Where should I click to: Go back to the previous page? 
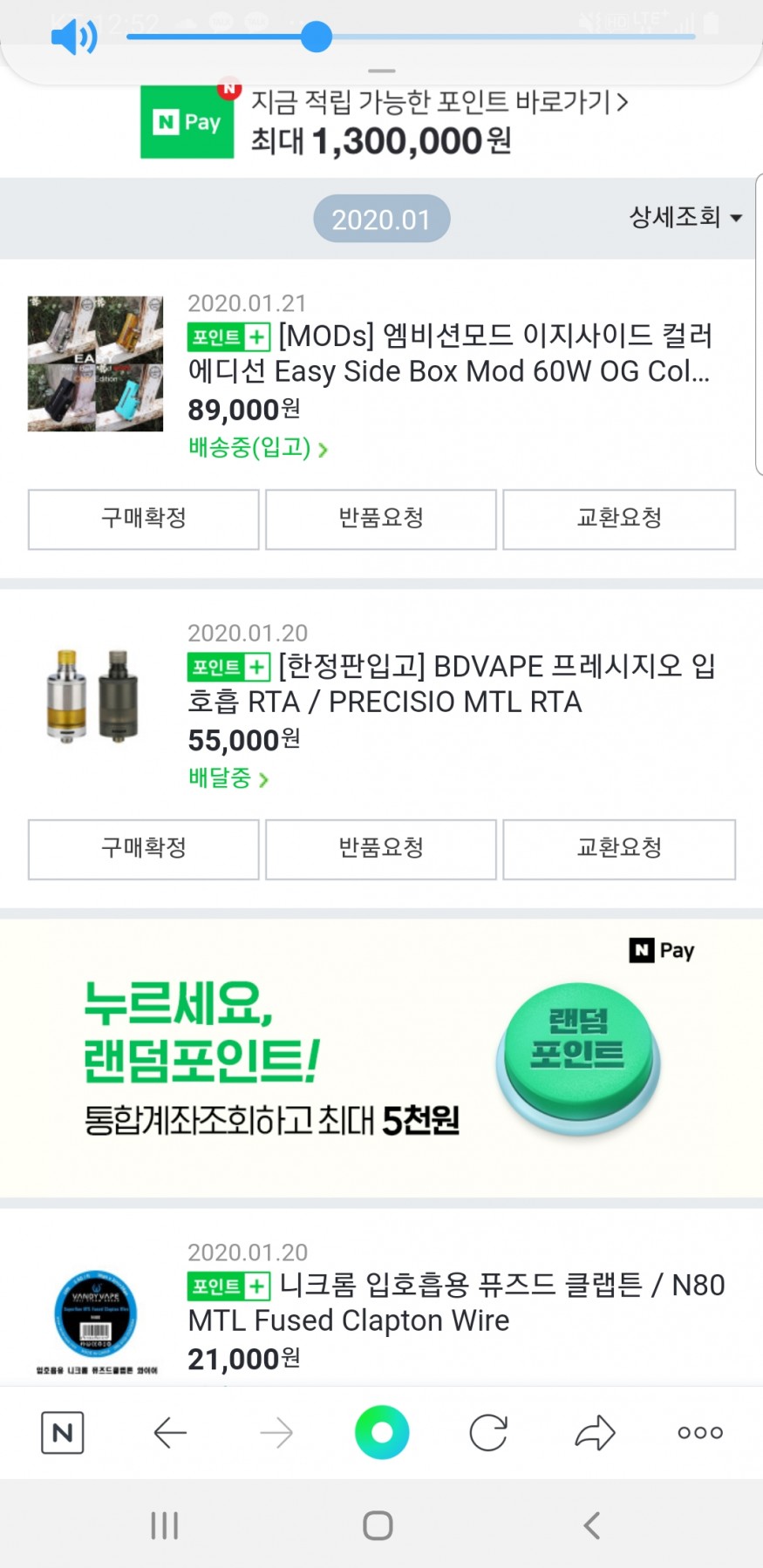(x=170, y=1432)
